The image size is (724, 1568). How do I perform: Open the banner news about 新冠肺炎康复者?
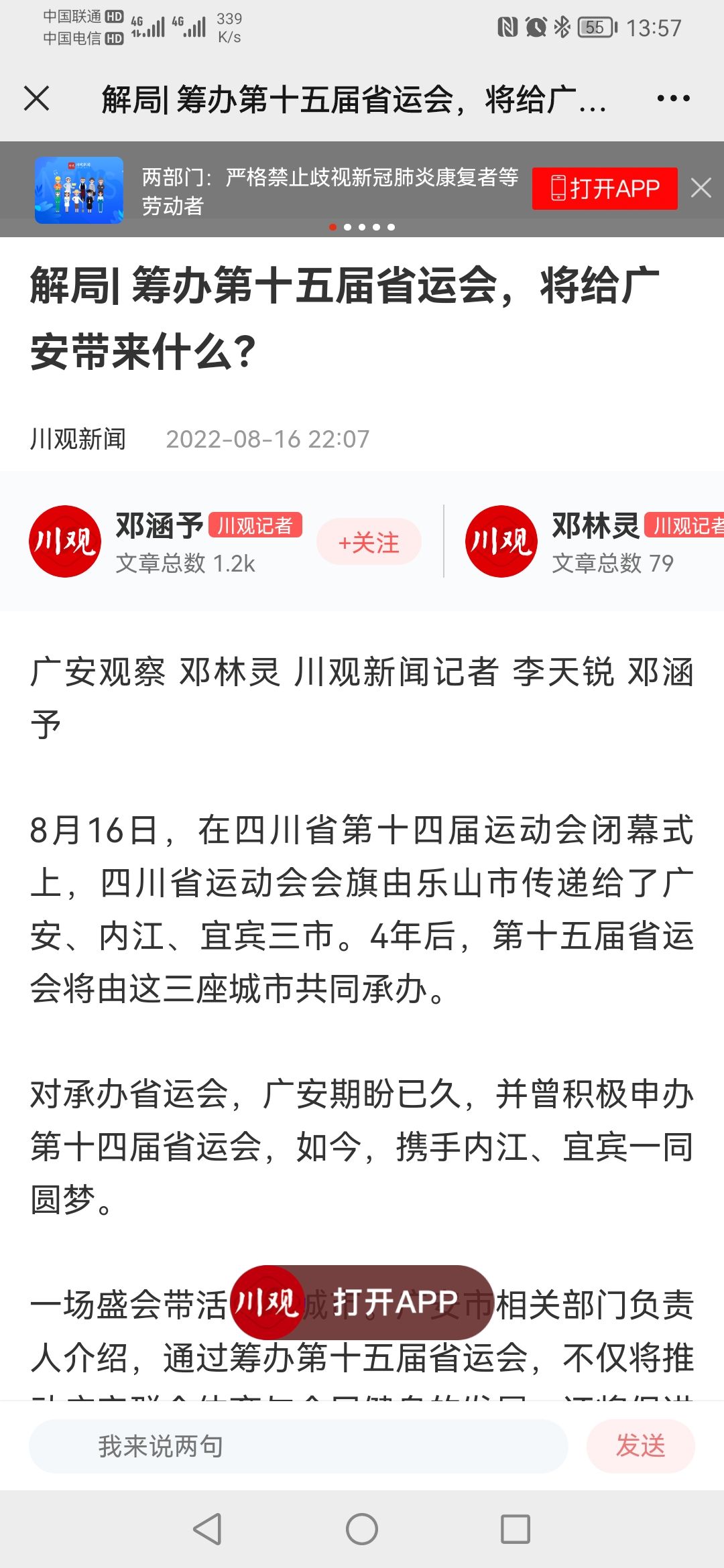(328, 191)
